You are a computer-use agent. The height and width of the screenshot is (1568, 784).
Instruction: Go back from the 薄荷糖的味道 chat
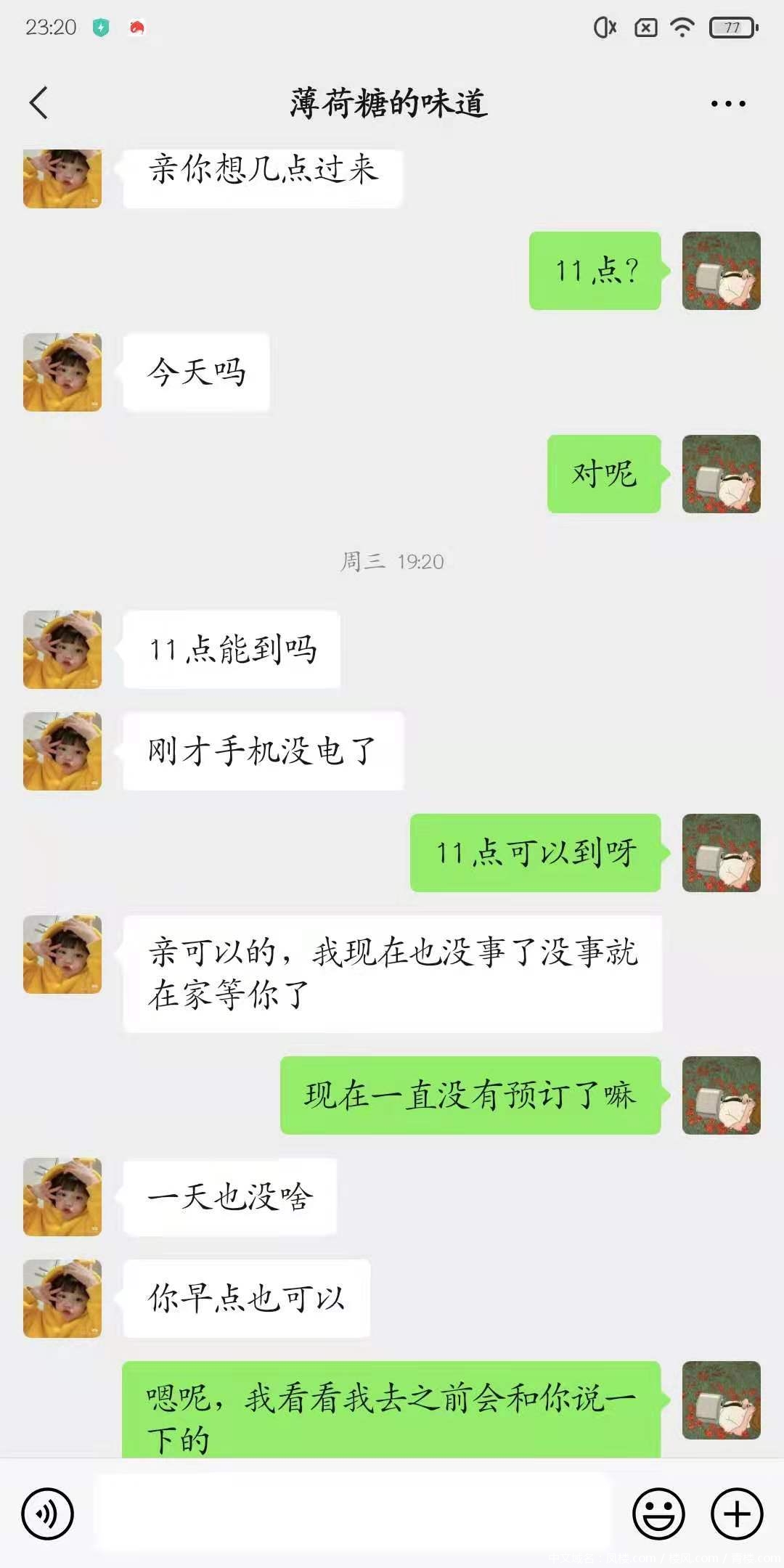[x=39, y=102]
